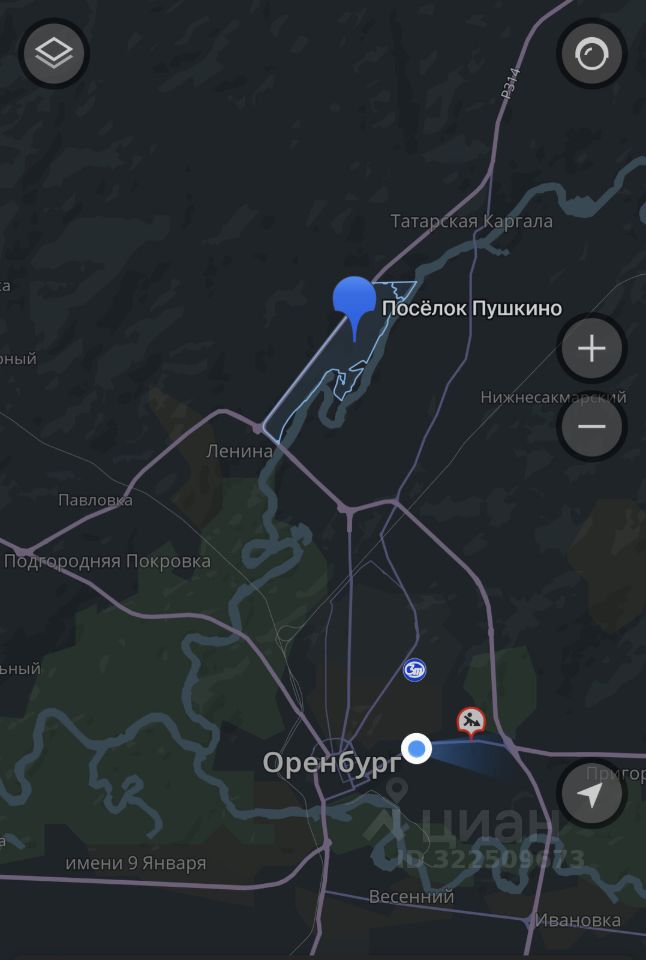Zoom out with the minus button
The height and width of the screenshot is (960, 646).
click(x=592, y=426)
